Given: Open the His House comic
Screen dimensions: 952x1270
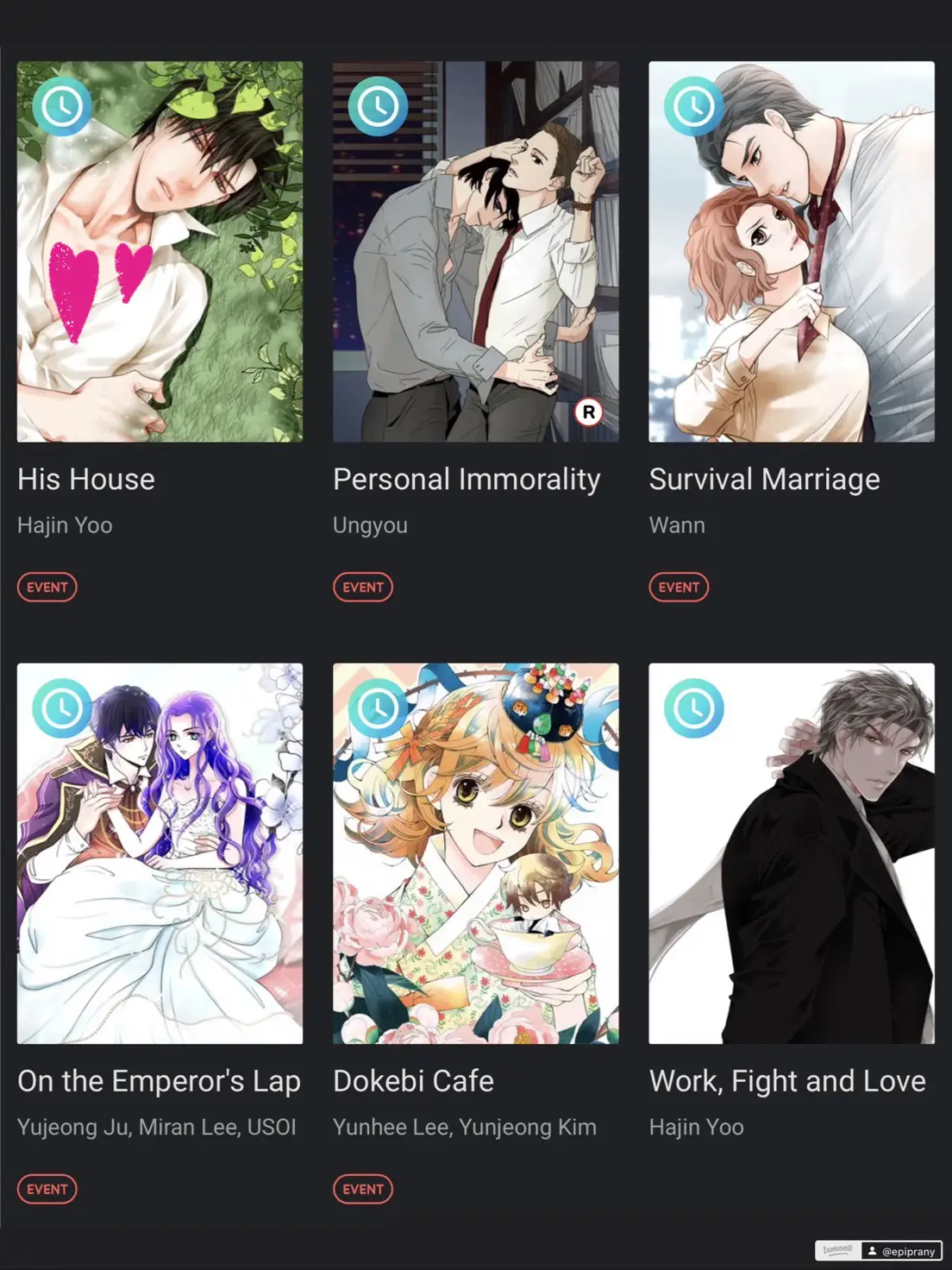Looking at the screenshot, I should click(x=160, y=252).
